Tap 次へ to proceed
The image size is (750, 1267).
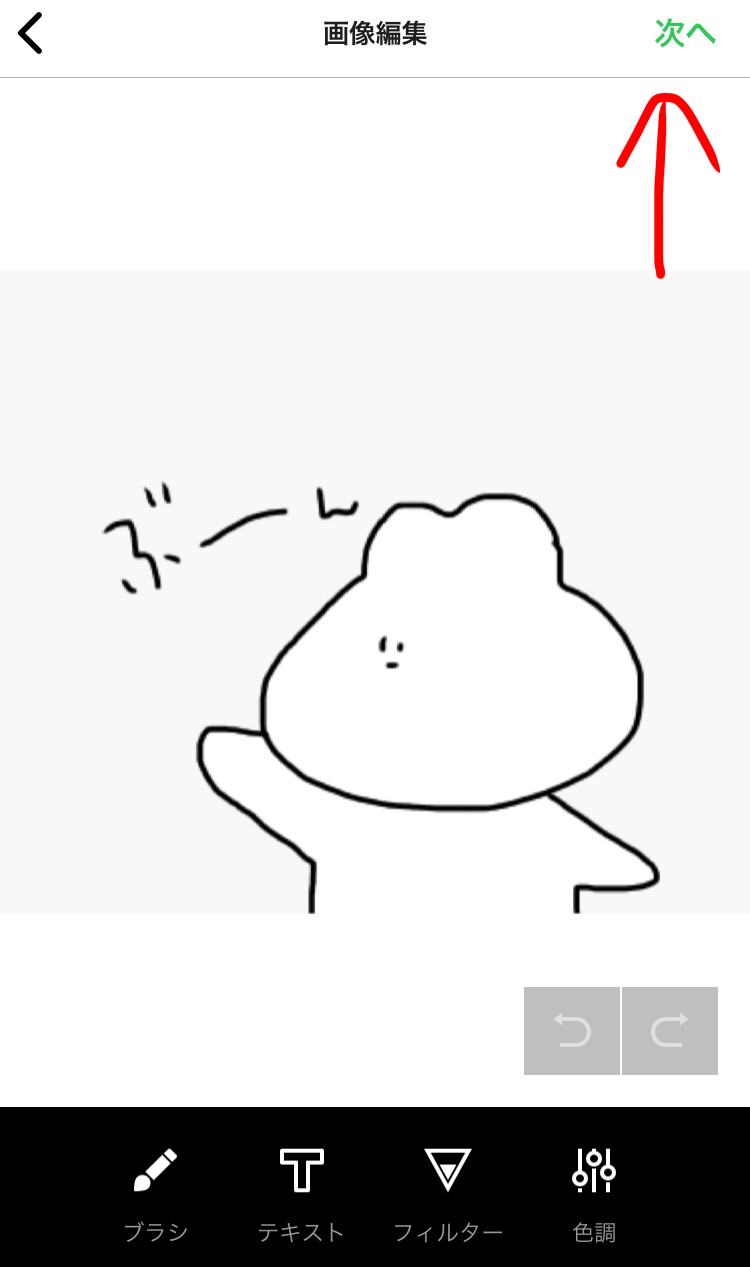coord(686,34)
